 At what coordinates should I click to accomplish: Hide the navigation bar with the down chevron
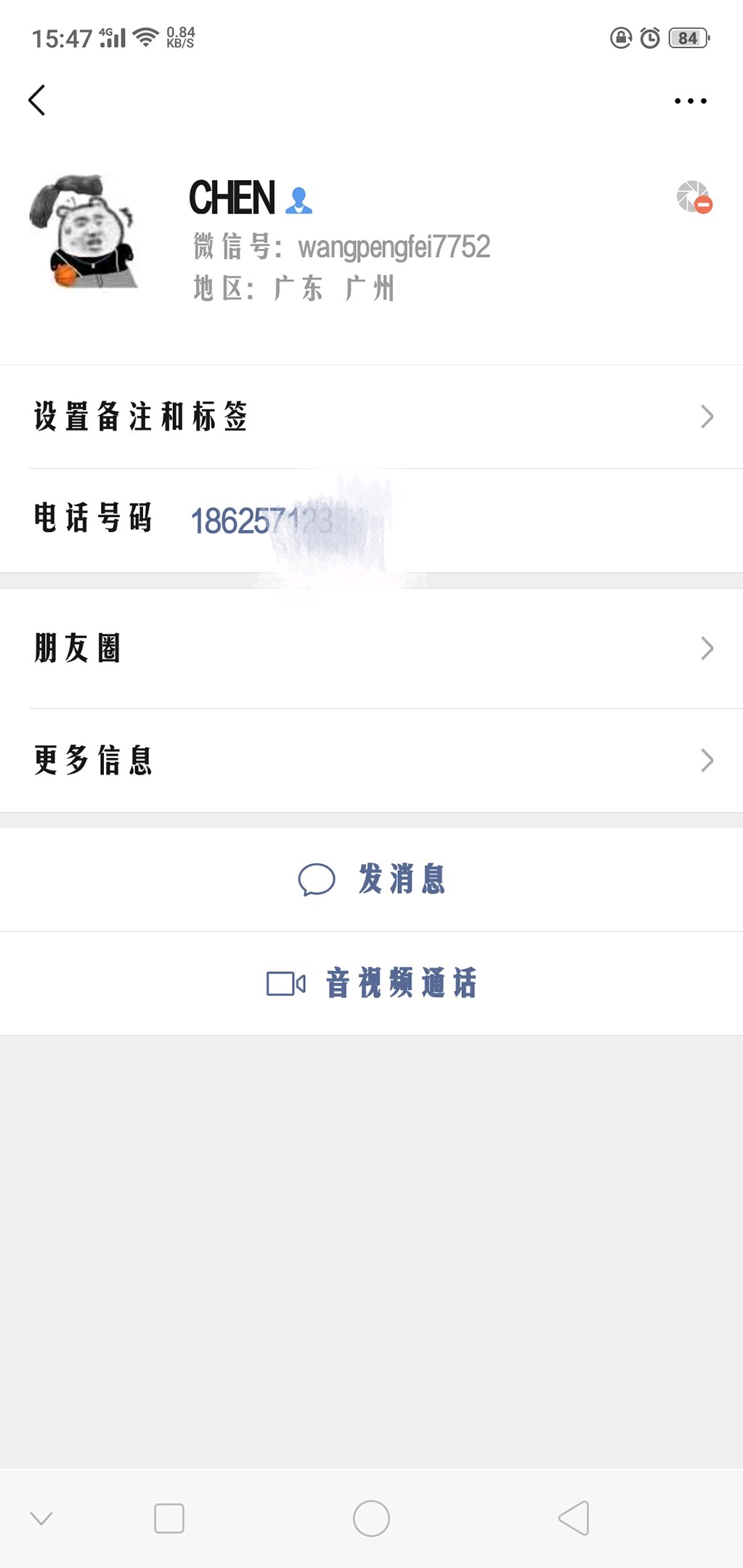(41, 1518)
